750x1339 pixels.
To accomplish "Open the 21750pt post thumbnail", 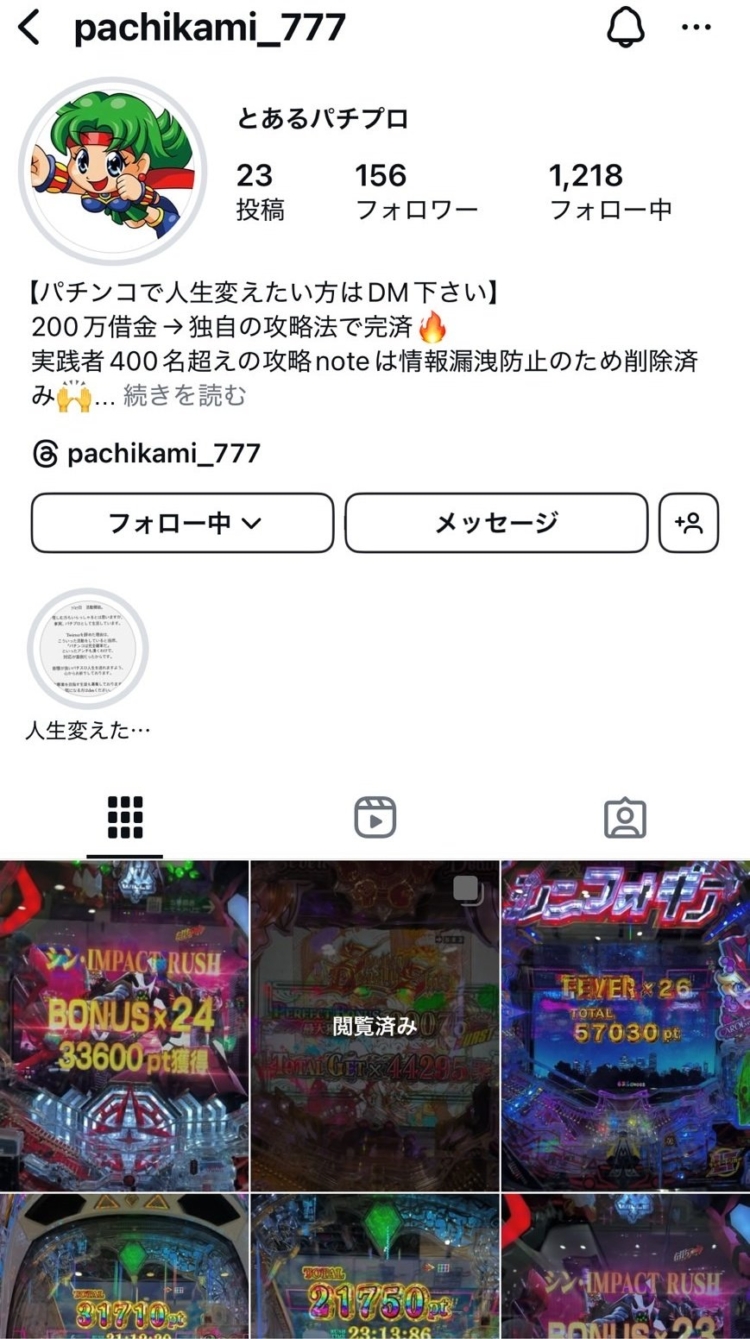I will 375,1266.
